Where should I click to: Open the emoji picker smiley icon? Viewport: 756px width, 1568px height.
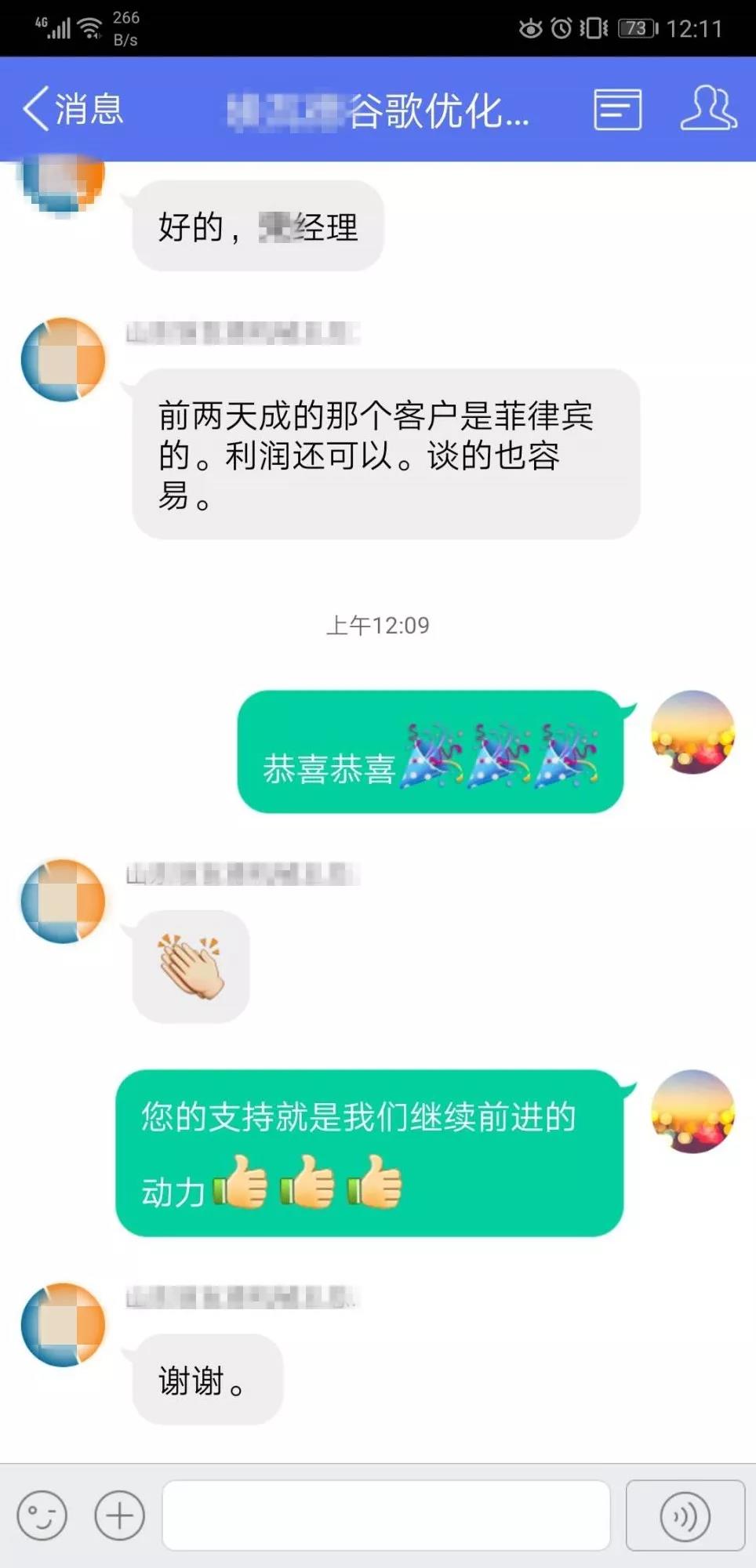click(41, 1515)
